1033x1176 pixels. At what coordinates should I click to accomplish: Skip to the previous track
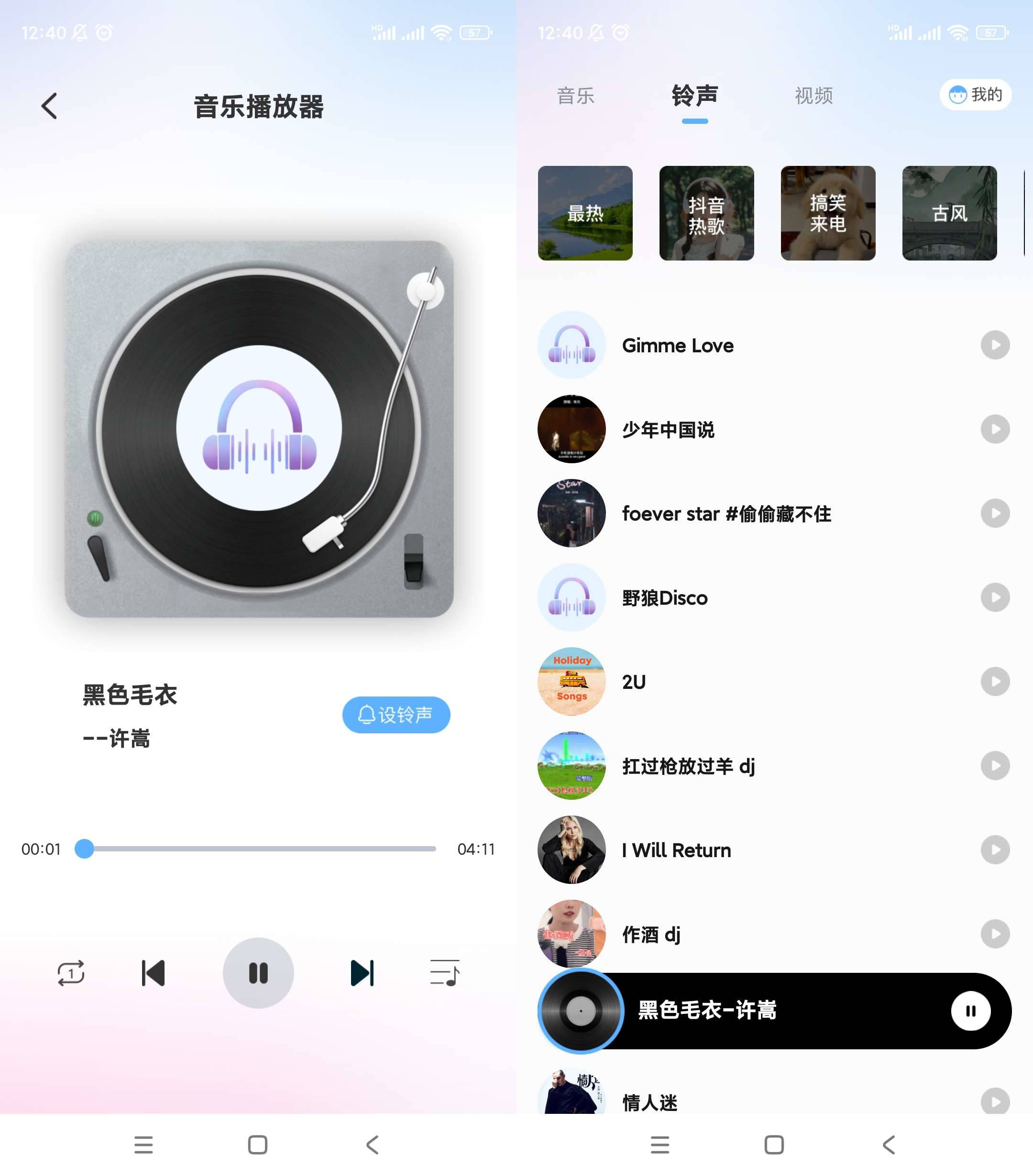coord(153,973)
